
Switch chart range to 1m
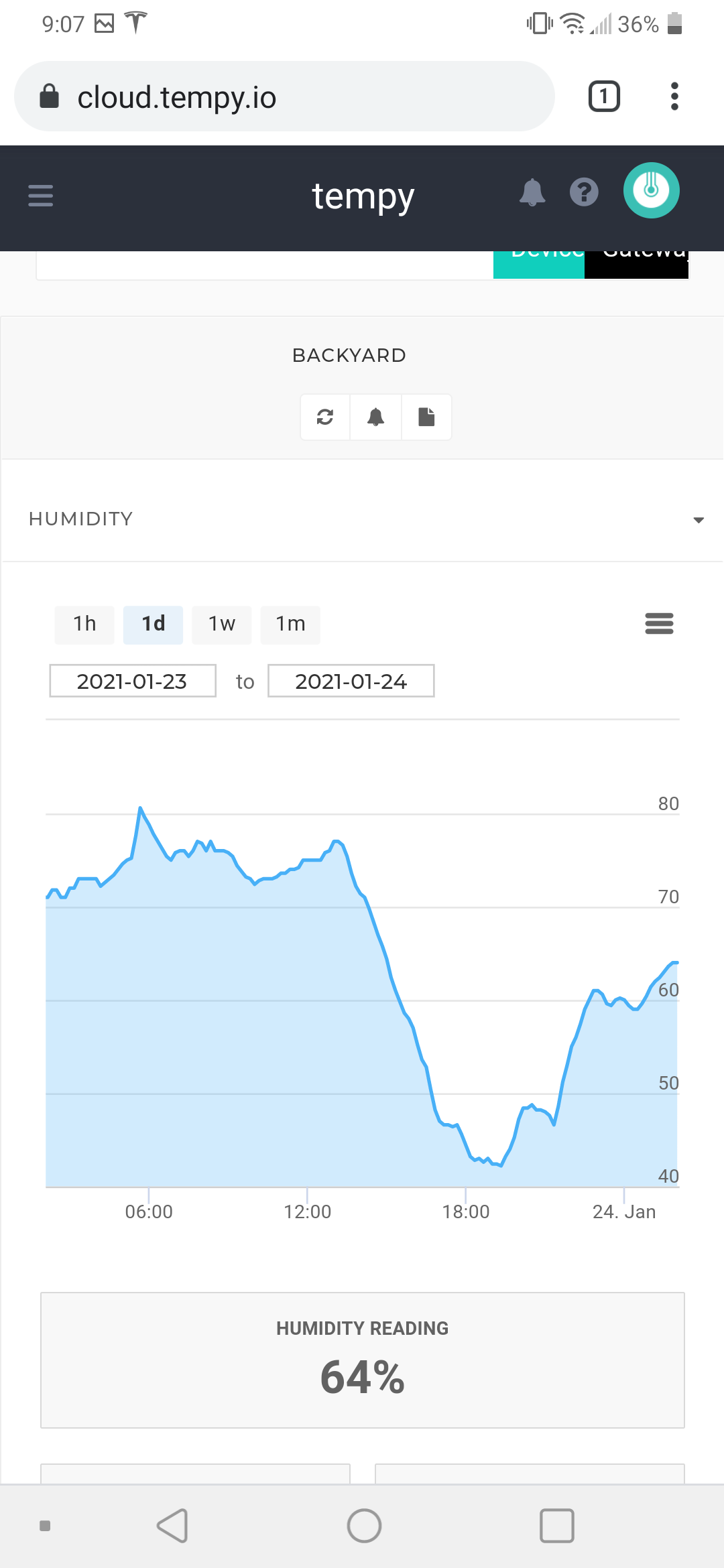(290, 625)
